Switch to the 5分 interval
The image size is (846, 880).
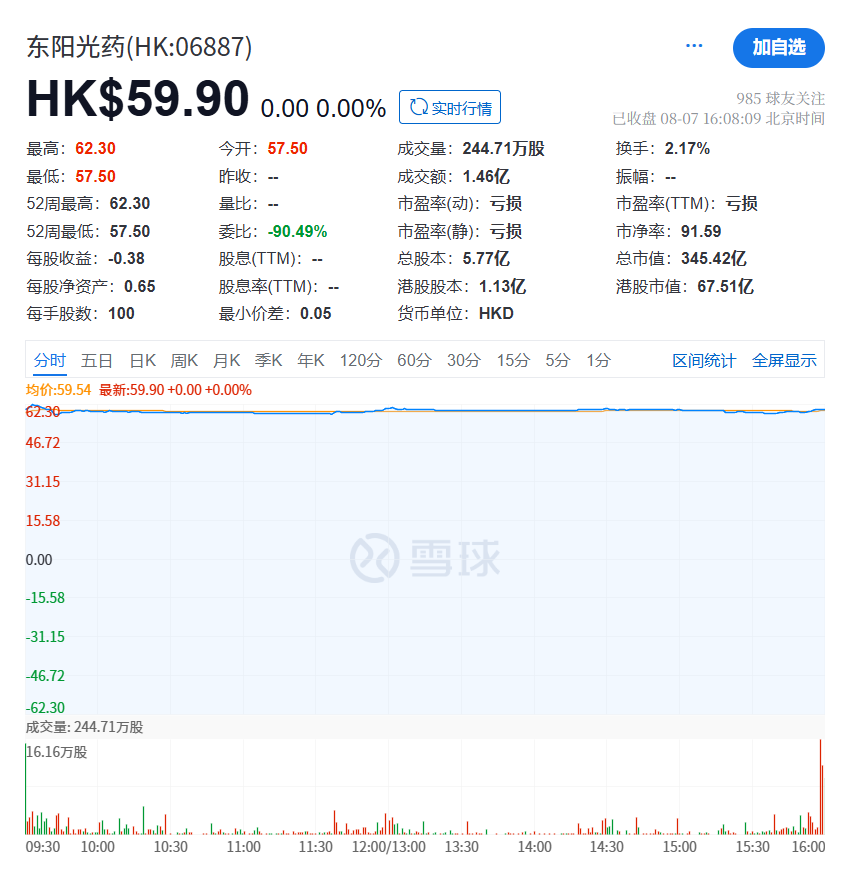[x=558, y=361]
